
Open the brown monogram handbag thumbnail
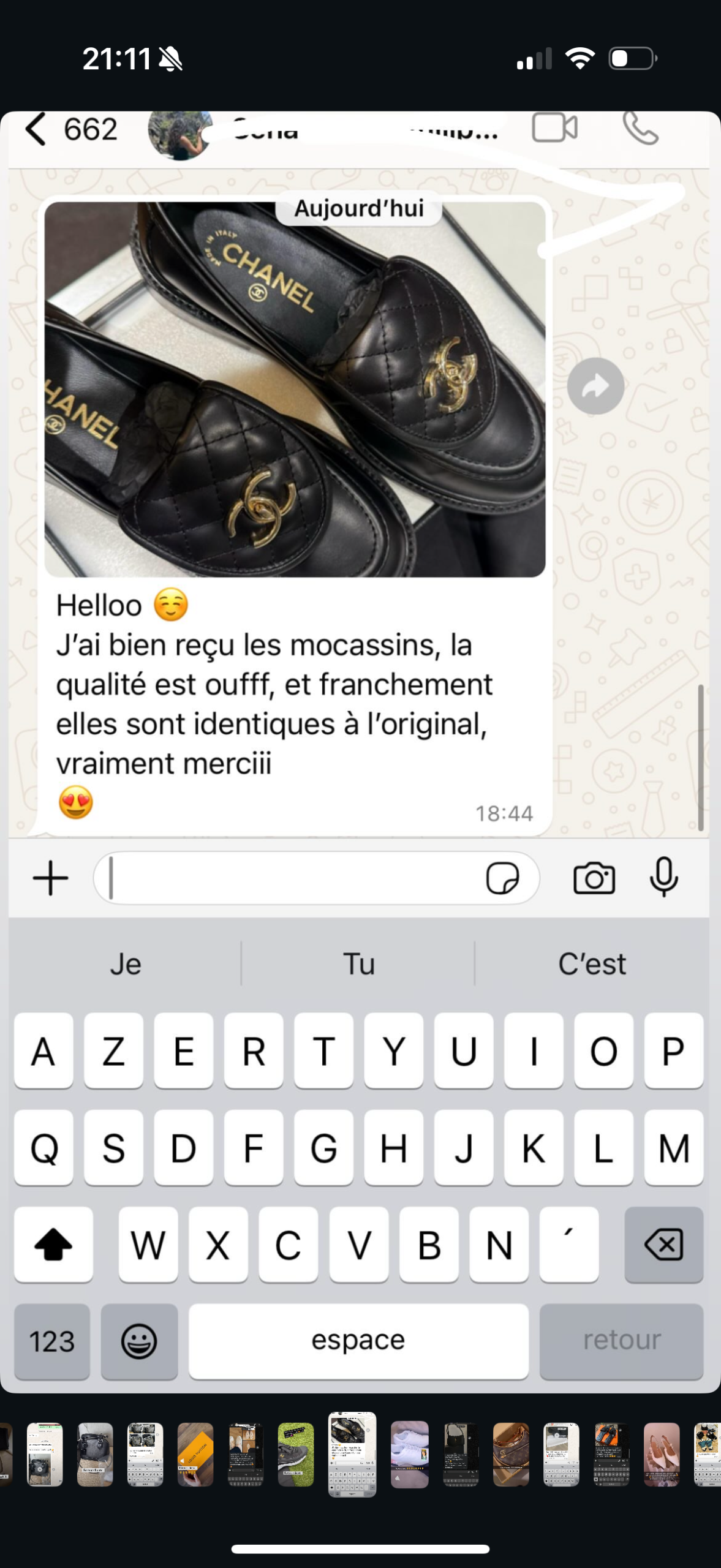point(511,1454)
